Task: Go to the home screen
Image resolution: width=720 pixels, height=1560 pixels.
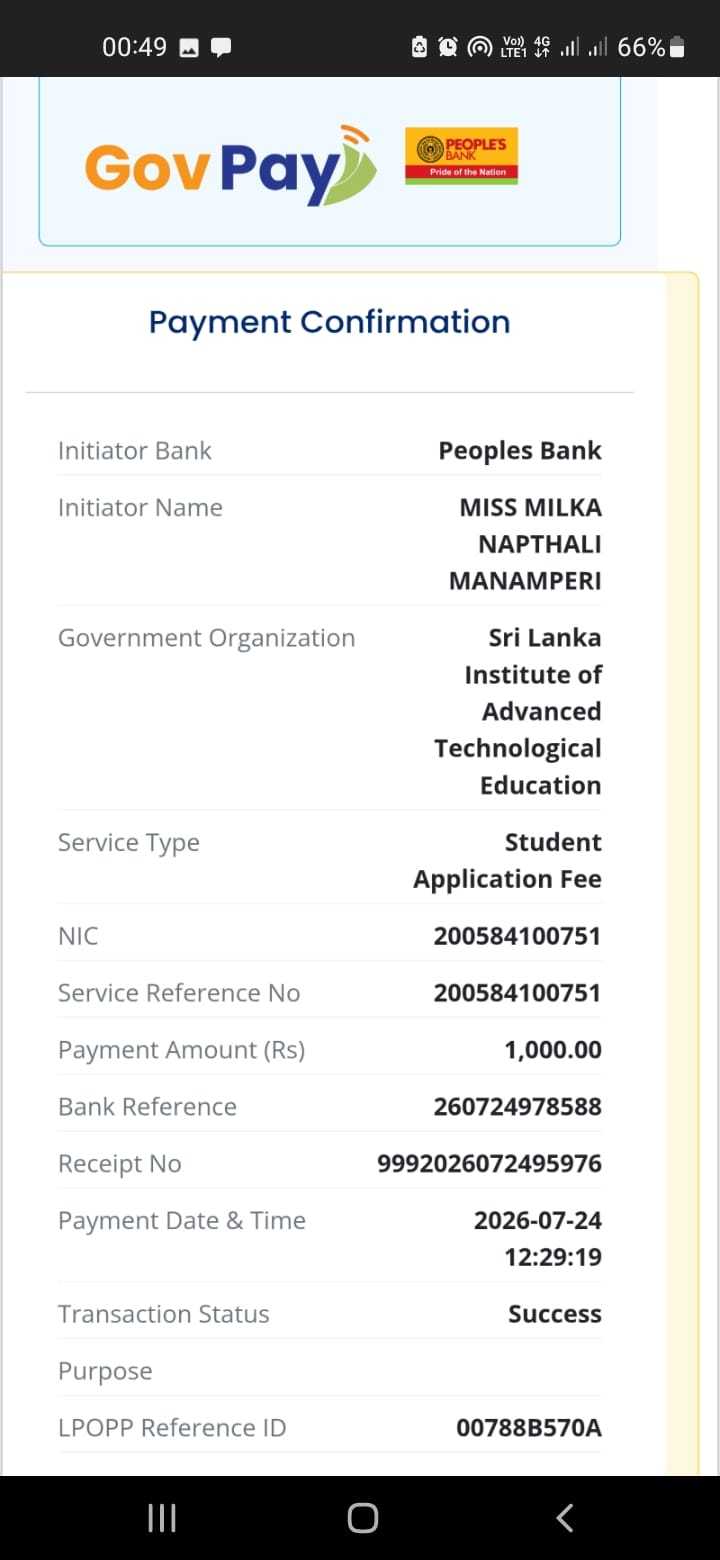Action: 362,1518
